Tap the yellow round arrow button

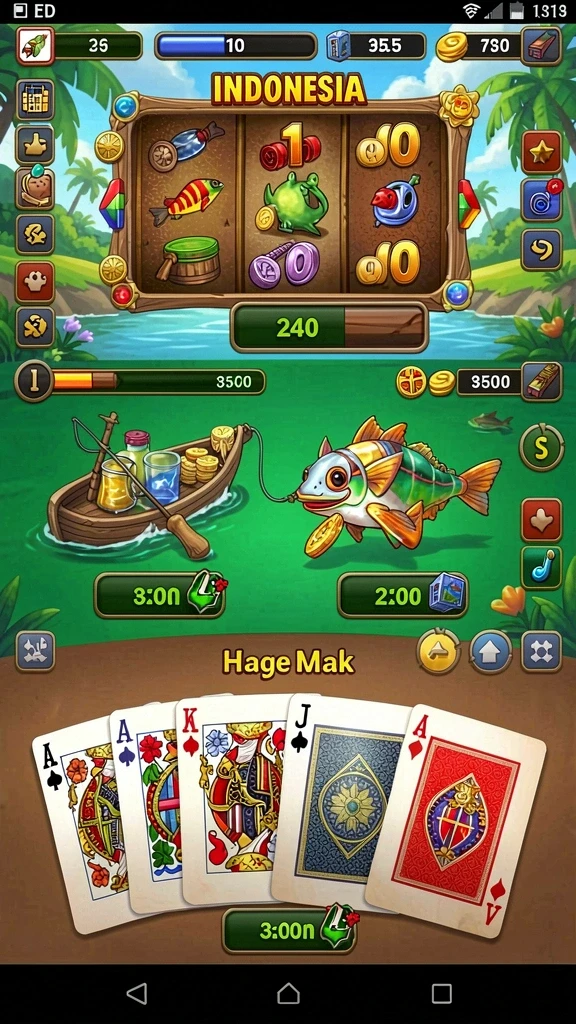point(438,651)
